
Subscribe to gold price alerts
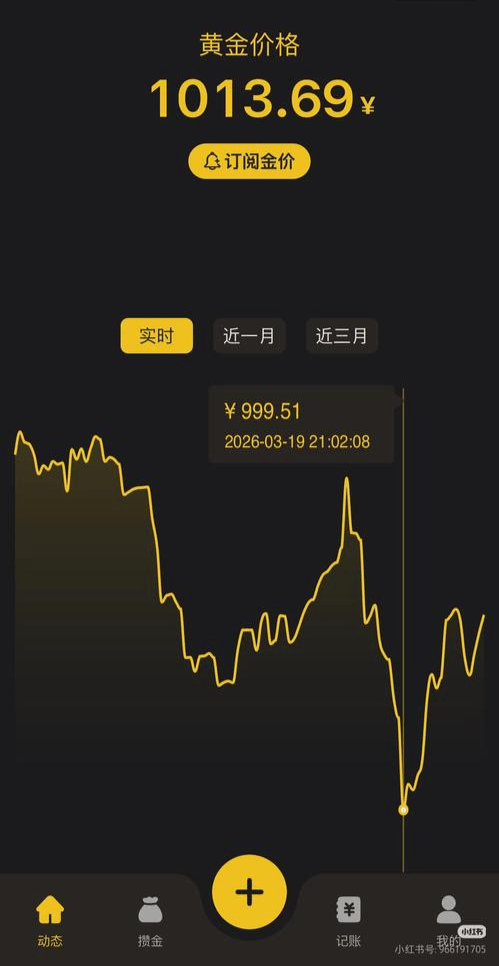249,161
